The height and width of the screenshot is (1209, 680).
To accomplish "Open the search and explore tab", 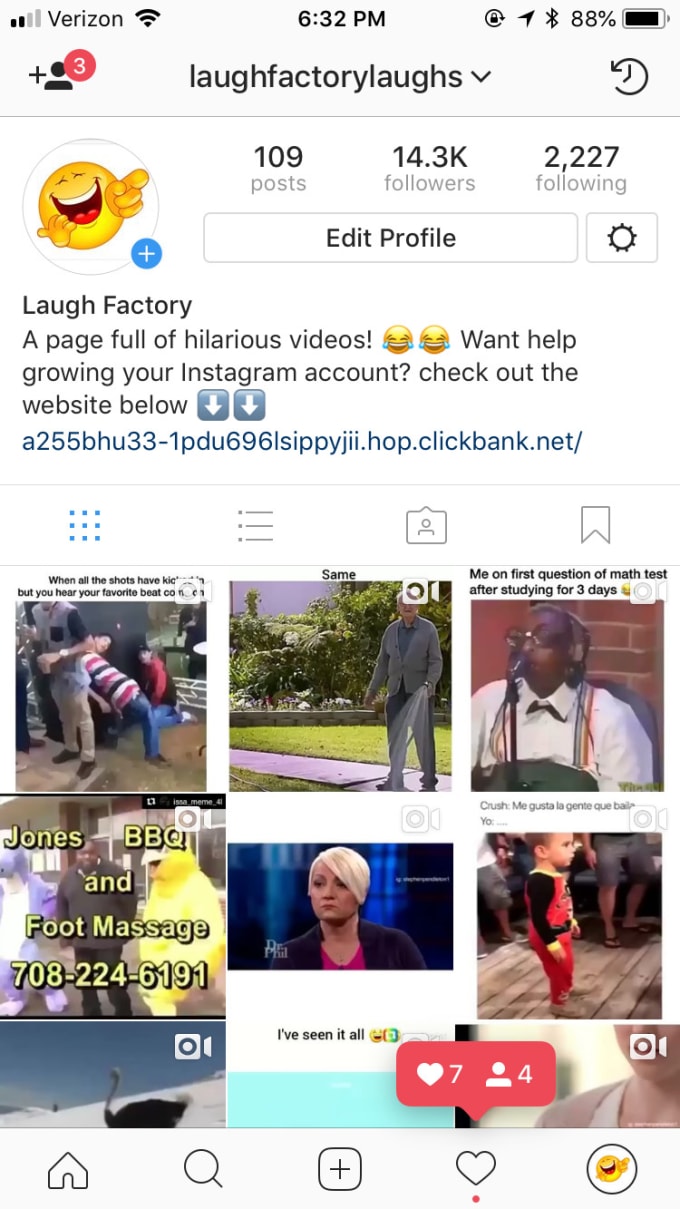I will click(204, 1168).
